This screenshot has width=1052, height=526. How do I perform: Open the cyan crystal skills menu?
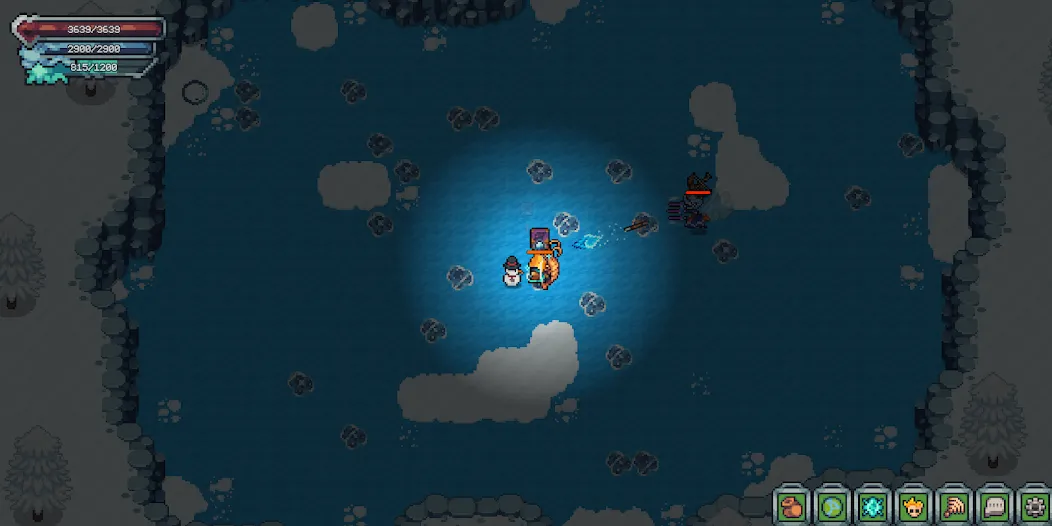tap(872, 507)
